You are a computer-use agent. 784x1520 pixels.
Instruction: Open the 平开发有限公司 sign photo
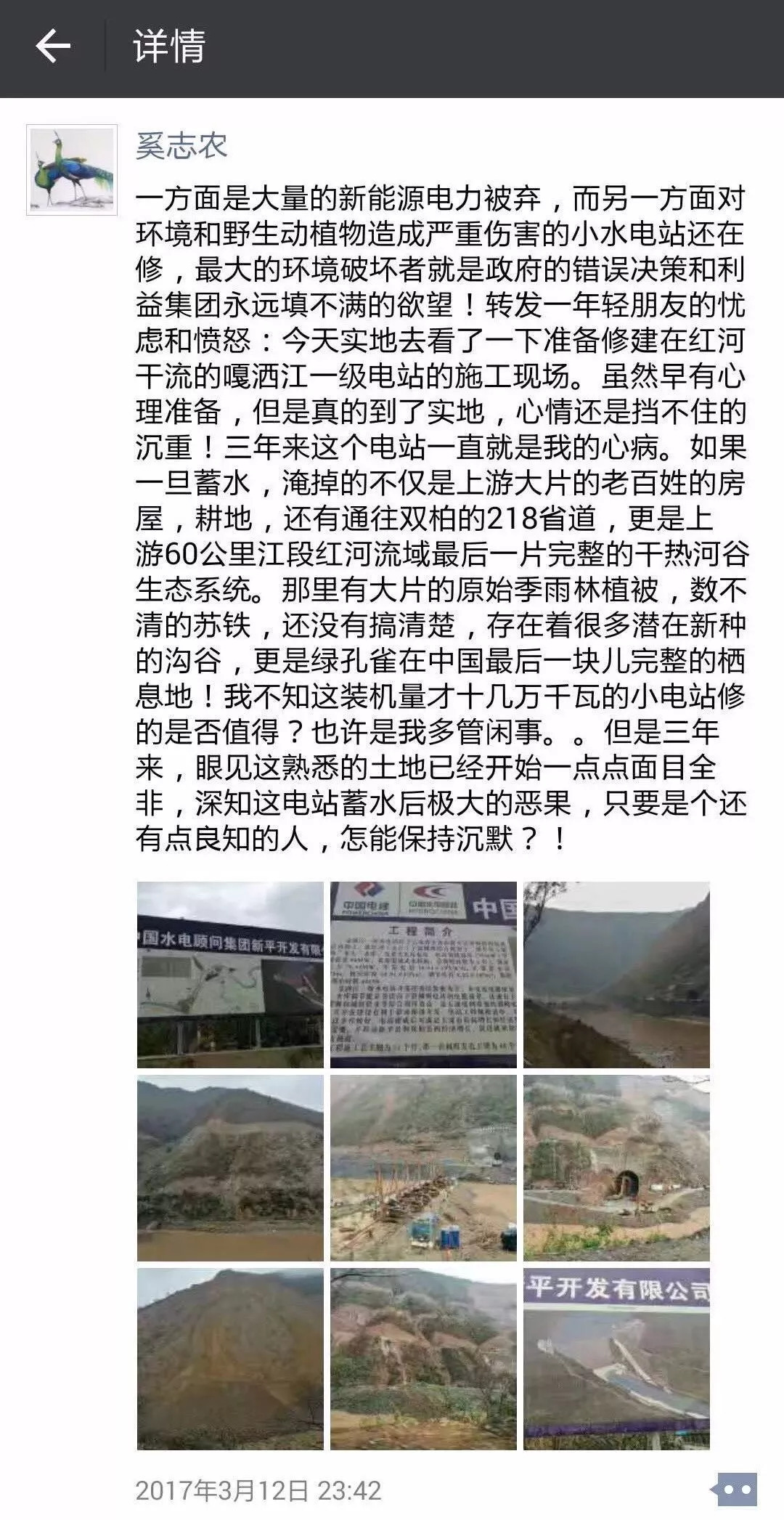(616, 1360)
